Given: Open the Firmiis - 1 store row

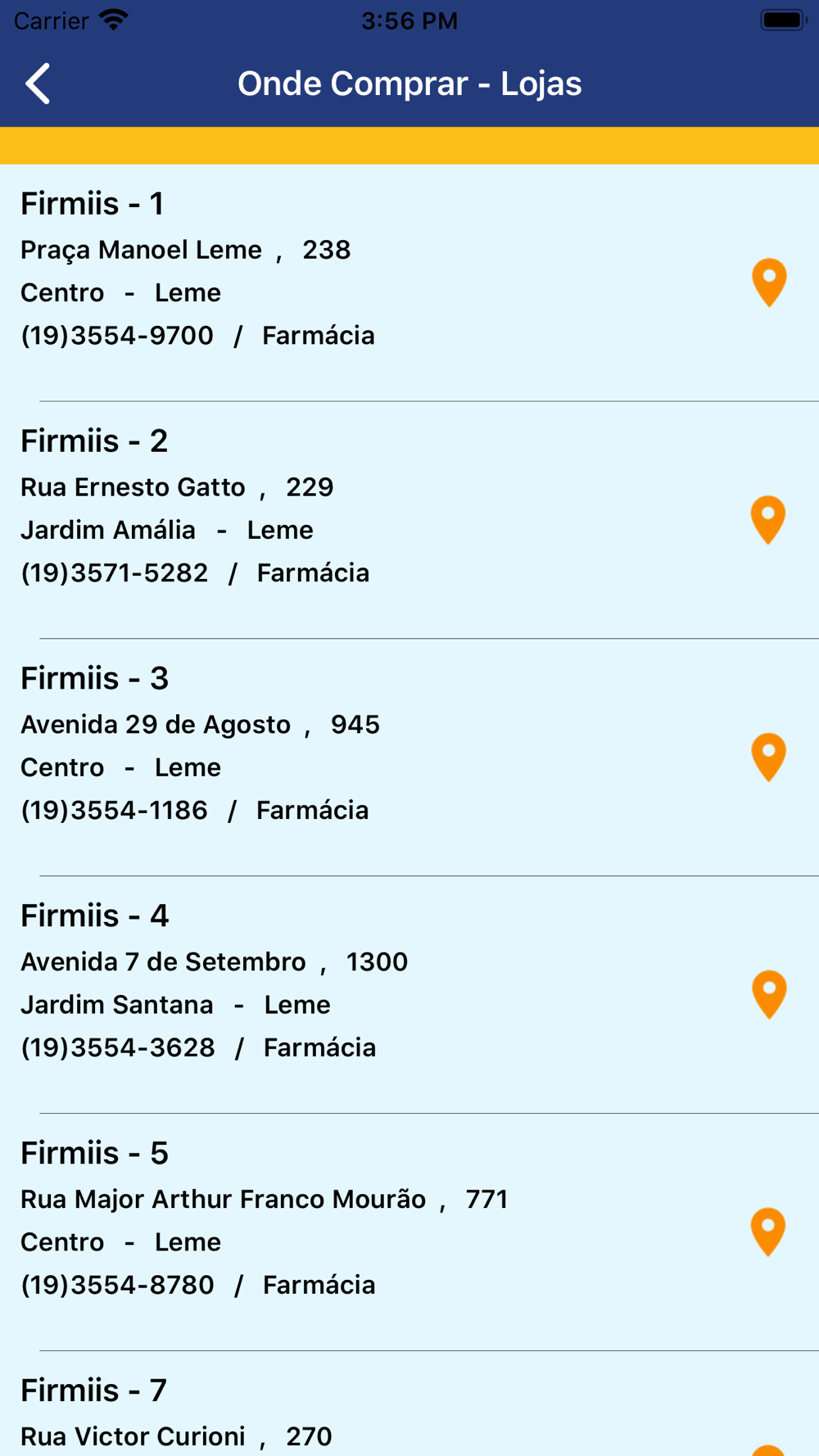Looking at the screenshot, I should pos(409,283).
